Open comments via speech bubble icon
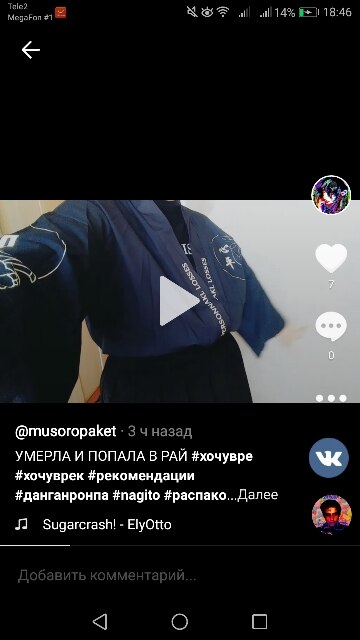360x640 pixels. (x=331, y=326)
